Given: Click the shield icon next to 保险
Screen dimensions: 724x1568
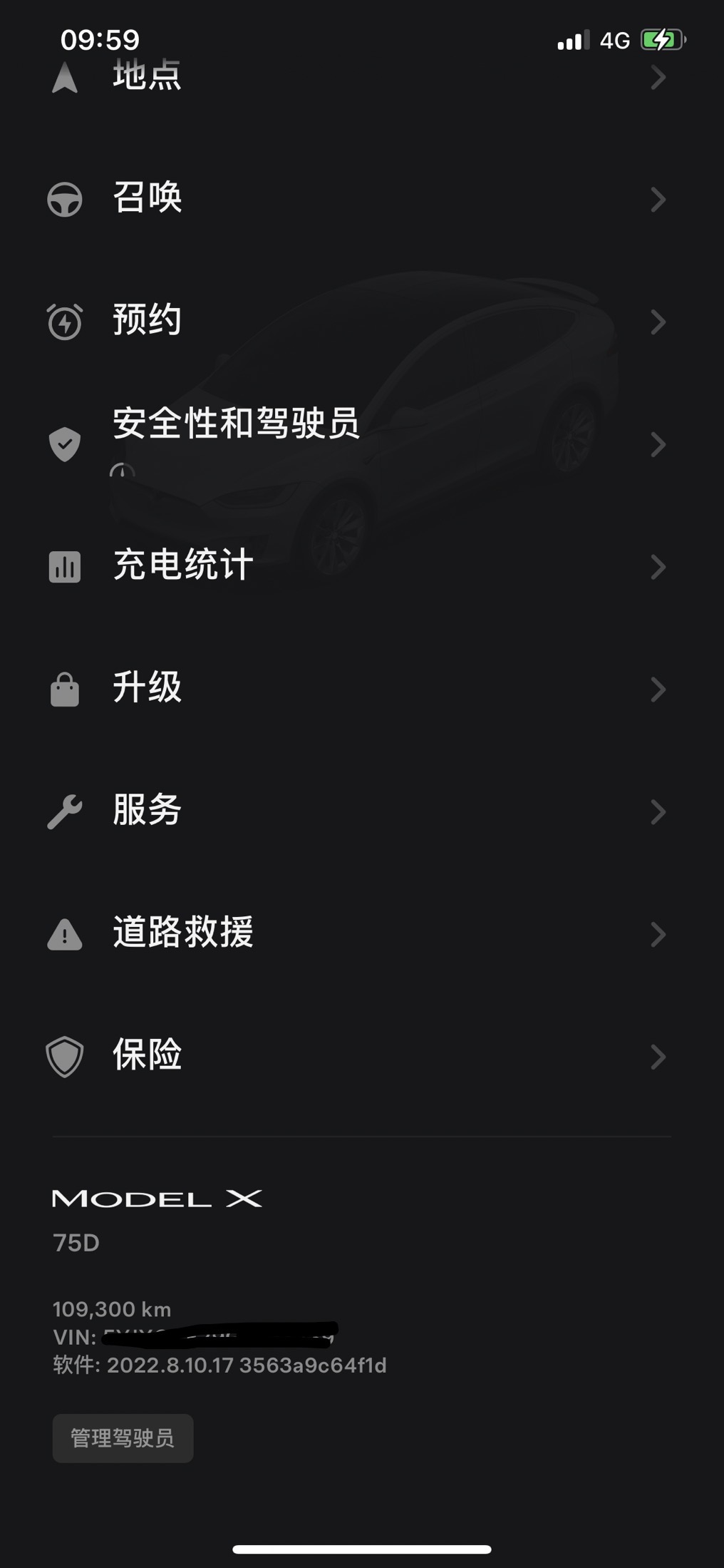Looking at the screenshot, I should [x=64, y=1055].
